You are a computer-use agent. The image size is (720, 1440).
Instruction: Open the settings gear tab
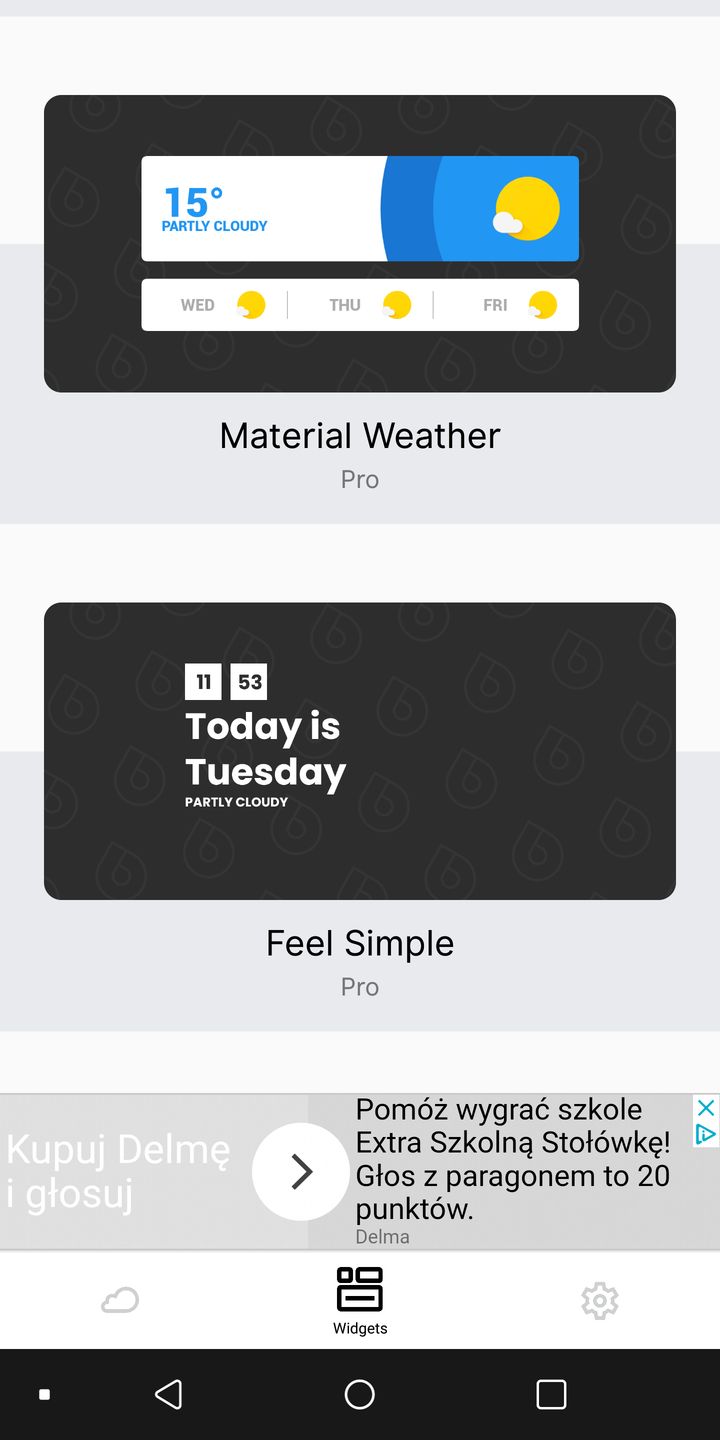click(x=599, y=1300)
